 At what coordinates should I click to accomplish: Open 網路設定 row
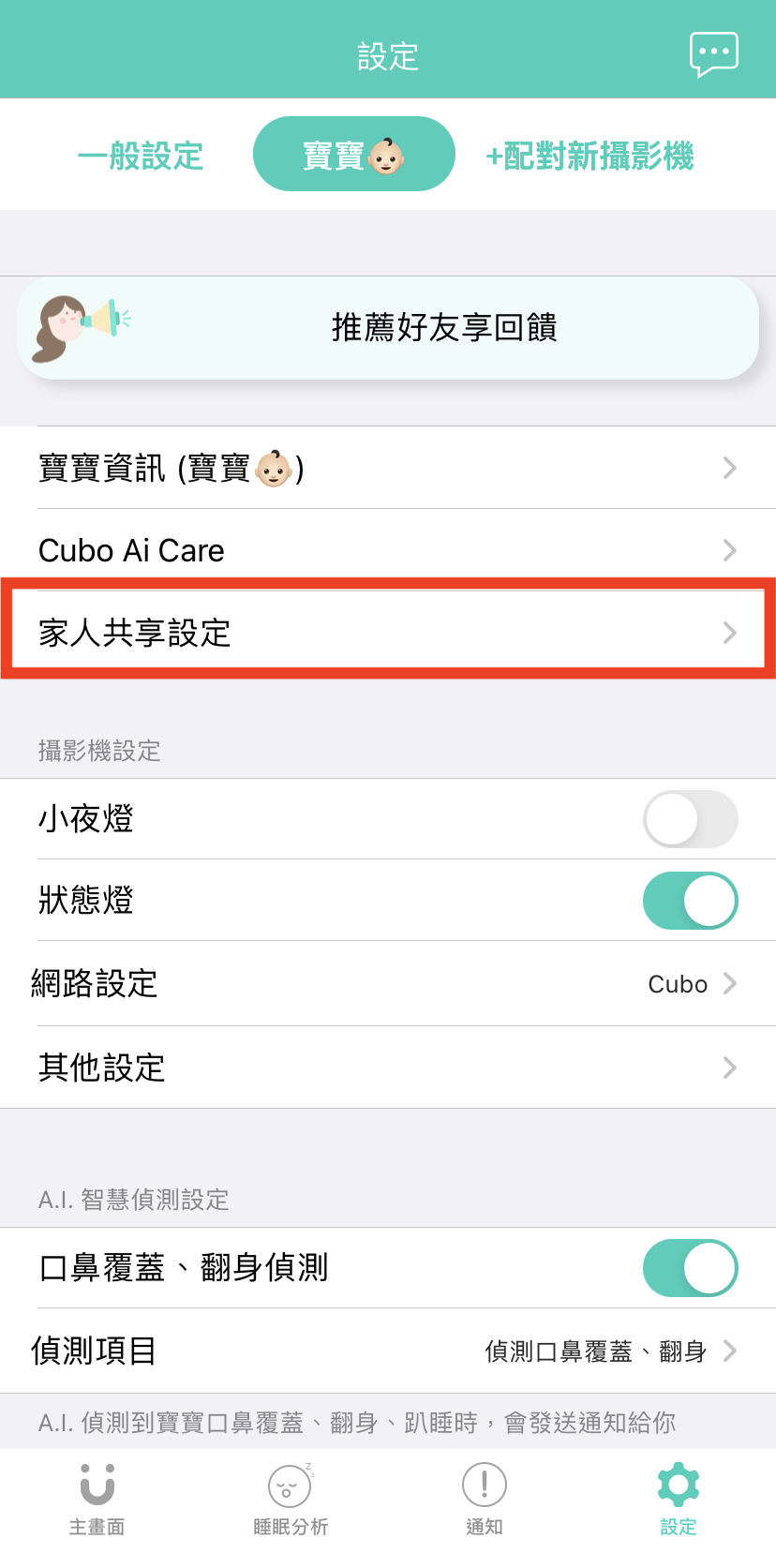(x=388, y=983)
